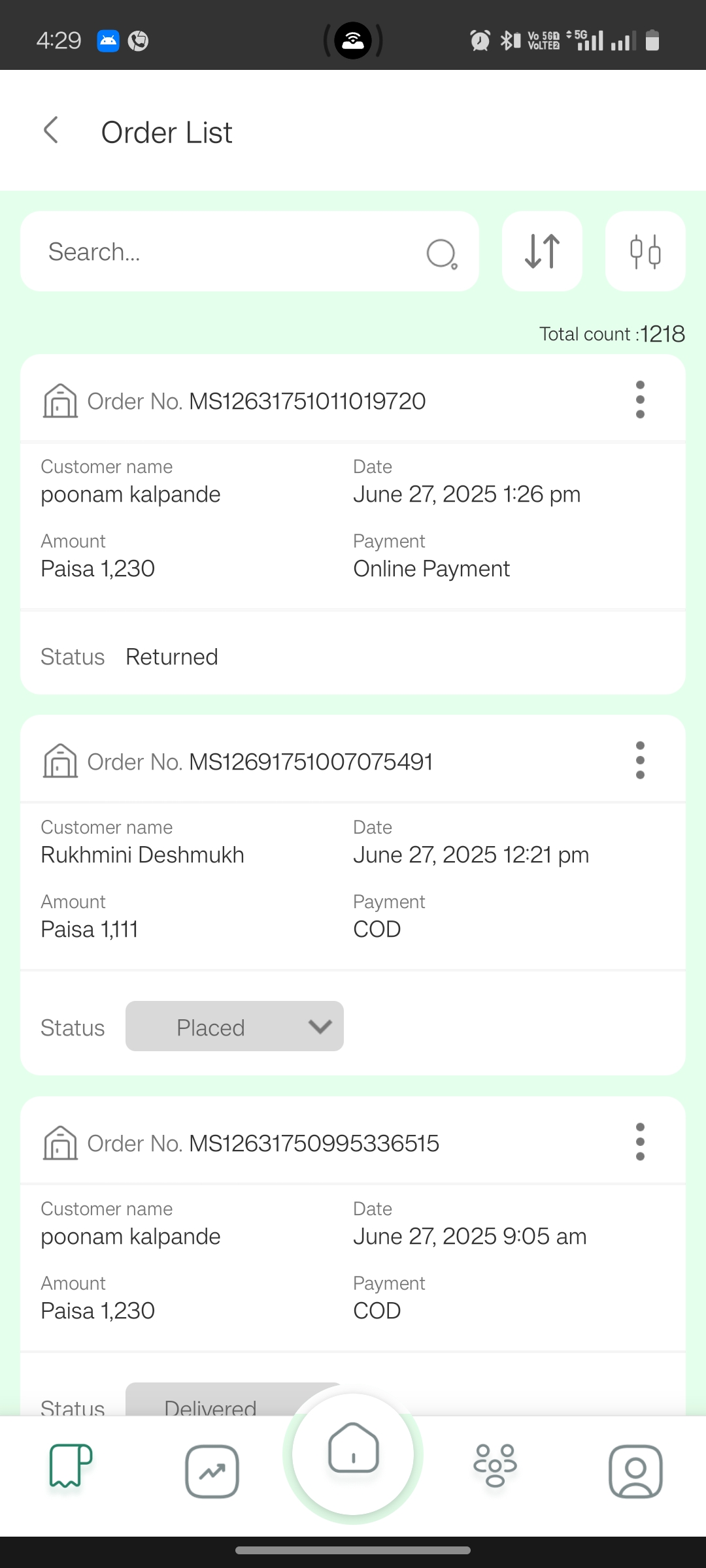This screenshot has height=1568, width=706.
Task: Open the filter settings icon
Action: point(645,252)
